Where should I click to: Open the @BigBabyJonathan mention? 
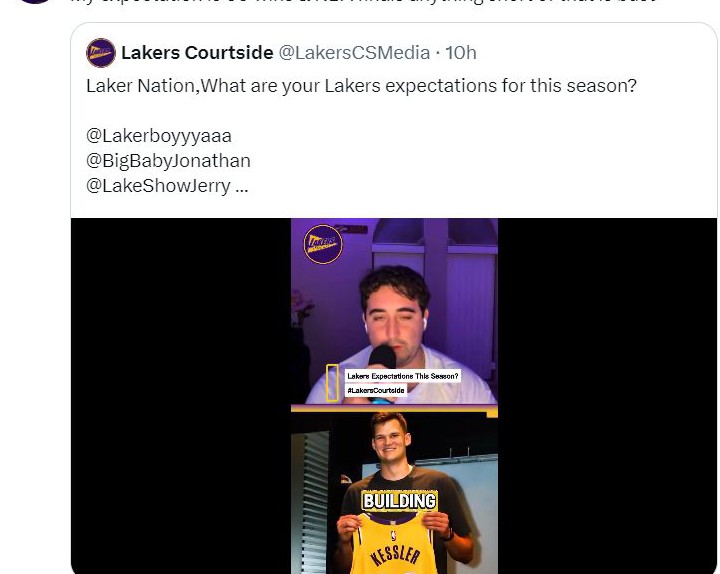(x=168, y=161)
